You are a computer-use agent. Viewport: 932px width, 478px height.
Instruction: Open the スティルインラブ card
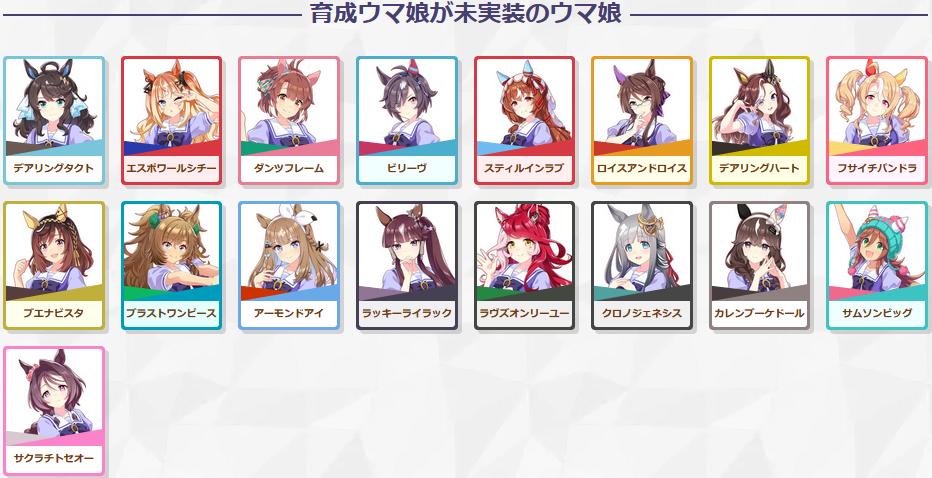click(524, 120)
